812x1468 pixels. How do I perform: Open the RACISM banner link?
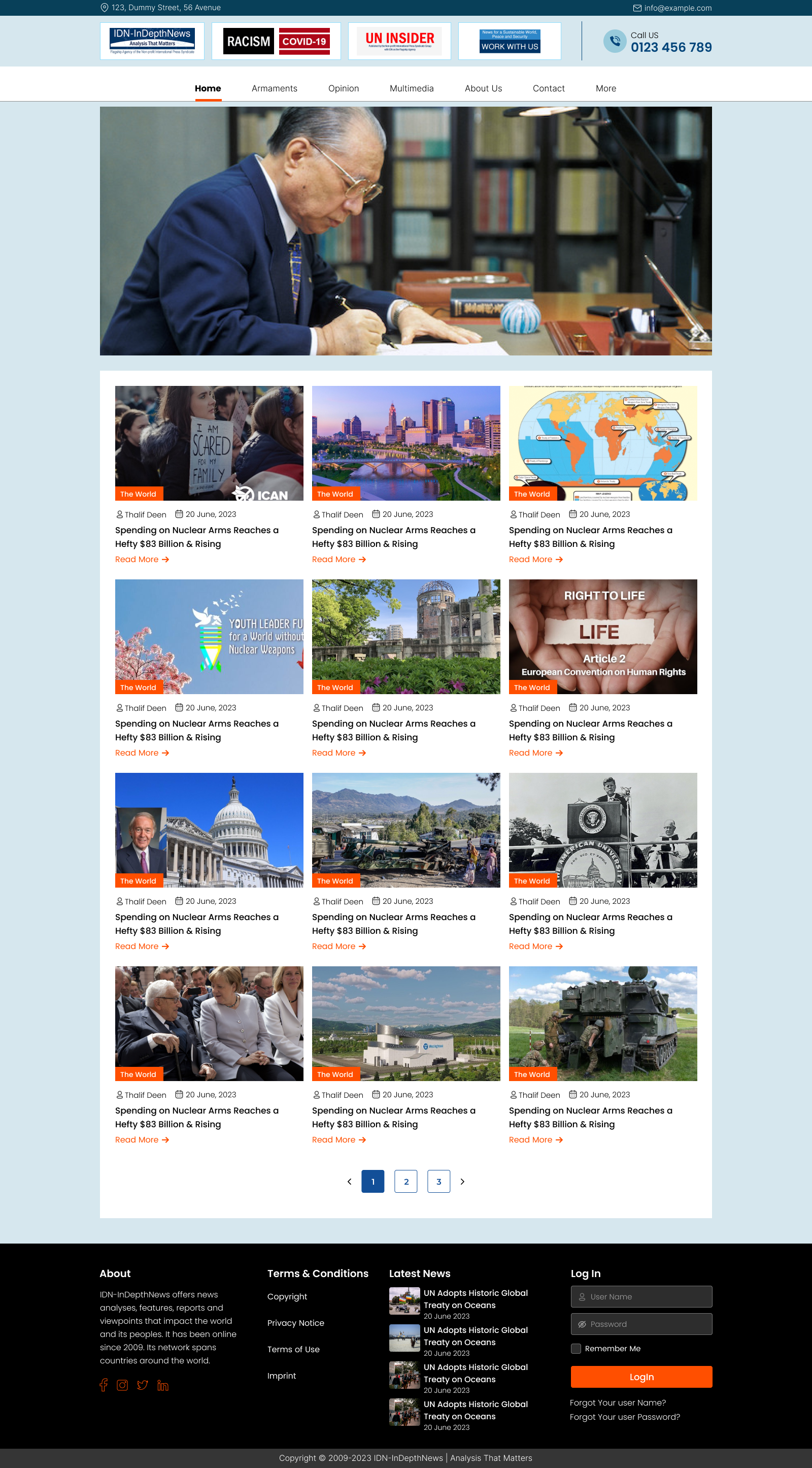click(248, 41)
